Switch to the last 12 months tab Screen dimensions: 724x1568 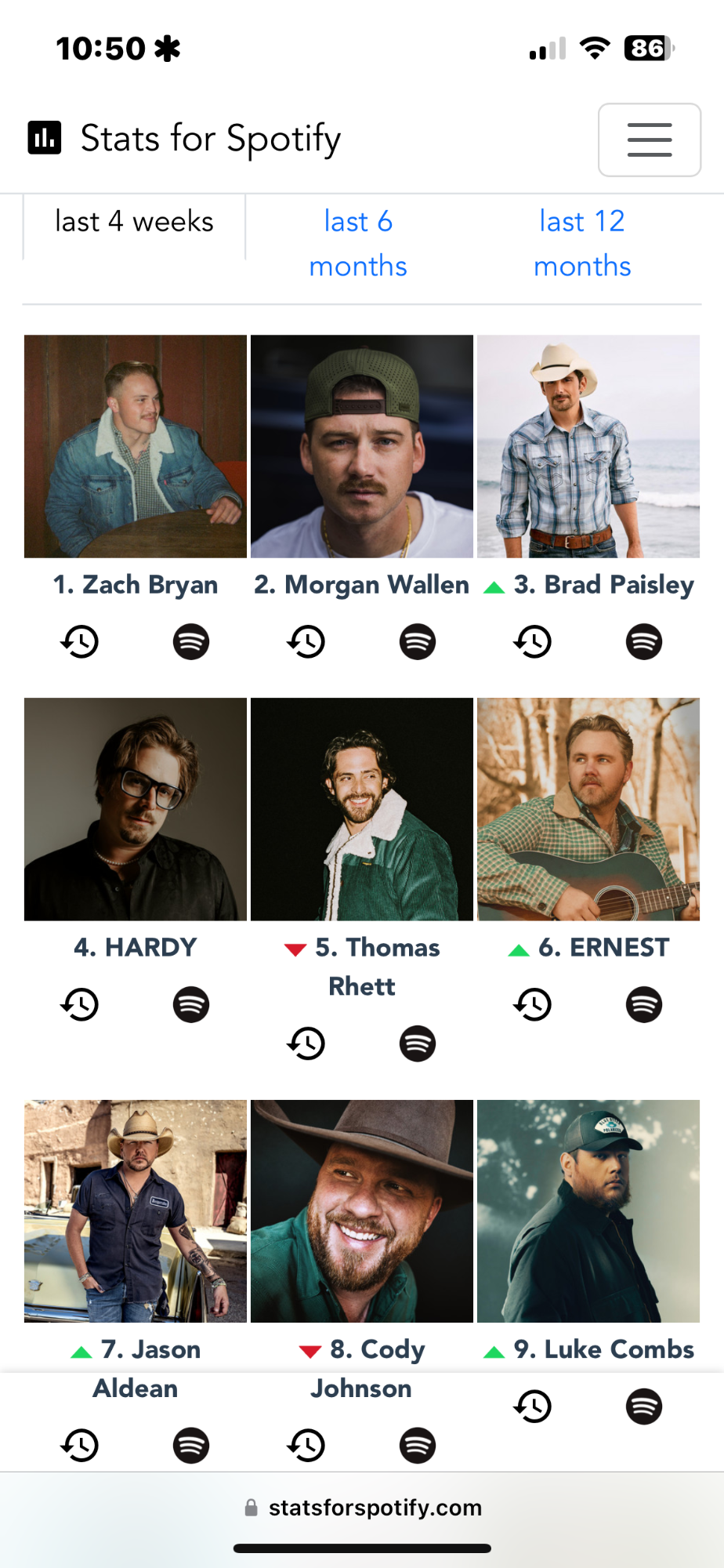pos(582,244)
